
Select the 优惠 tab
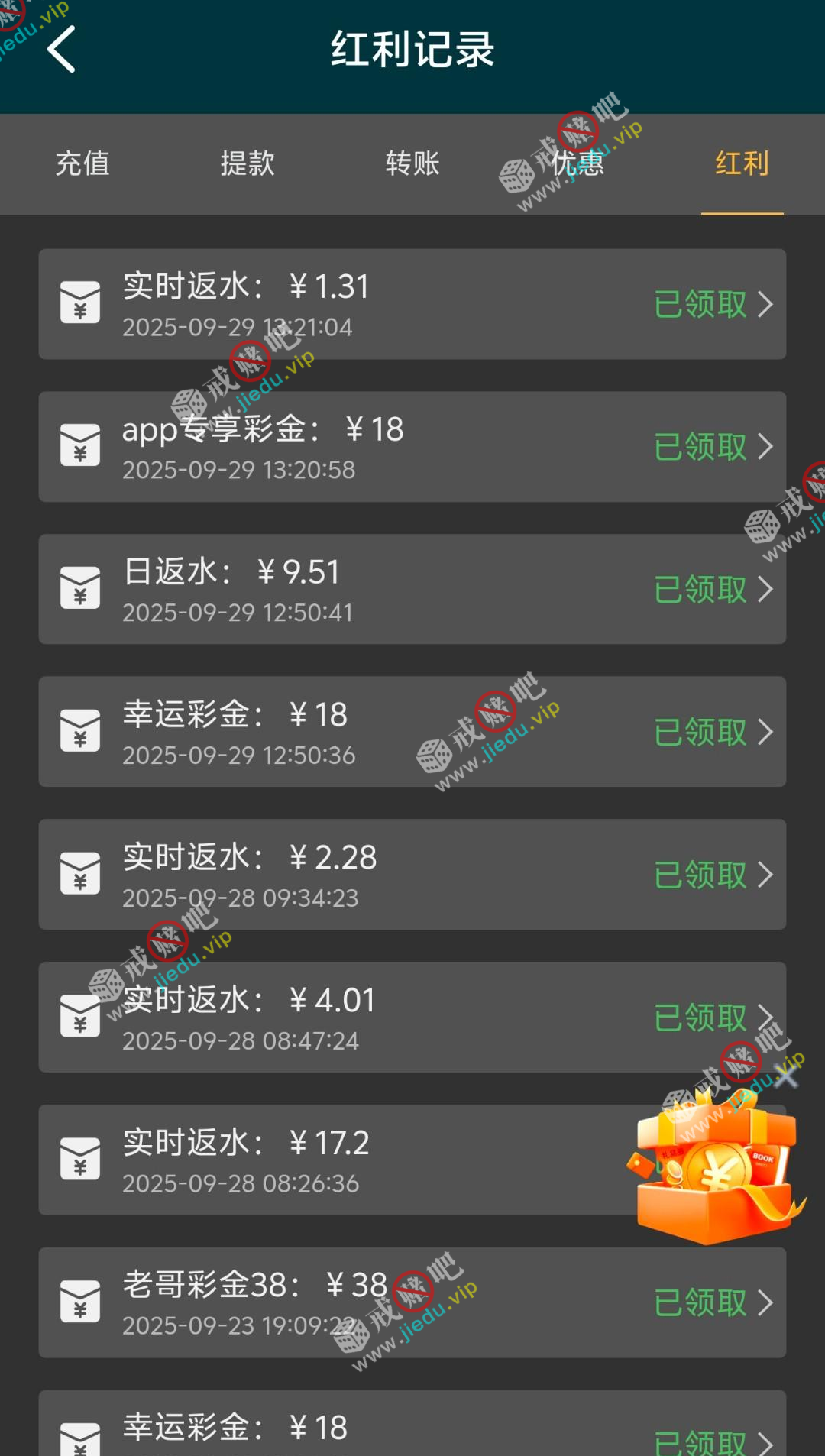pyautogui.click(x=577, y=163)
